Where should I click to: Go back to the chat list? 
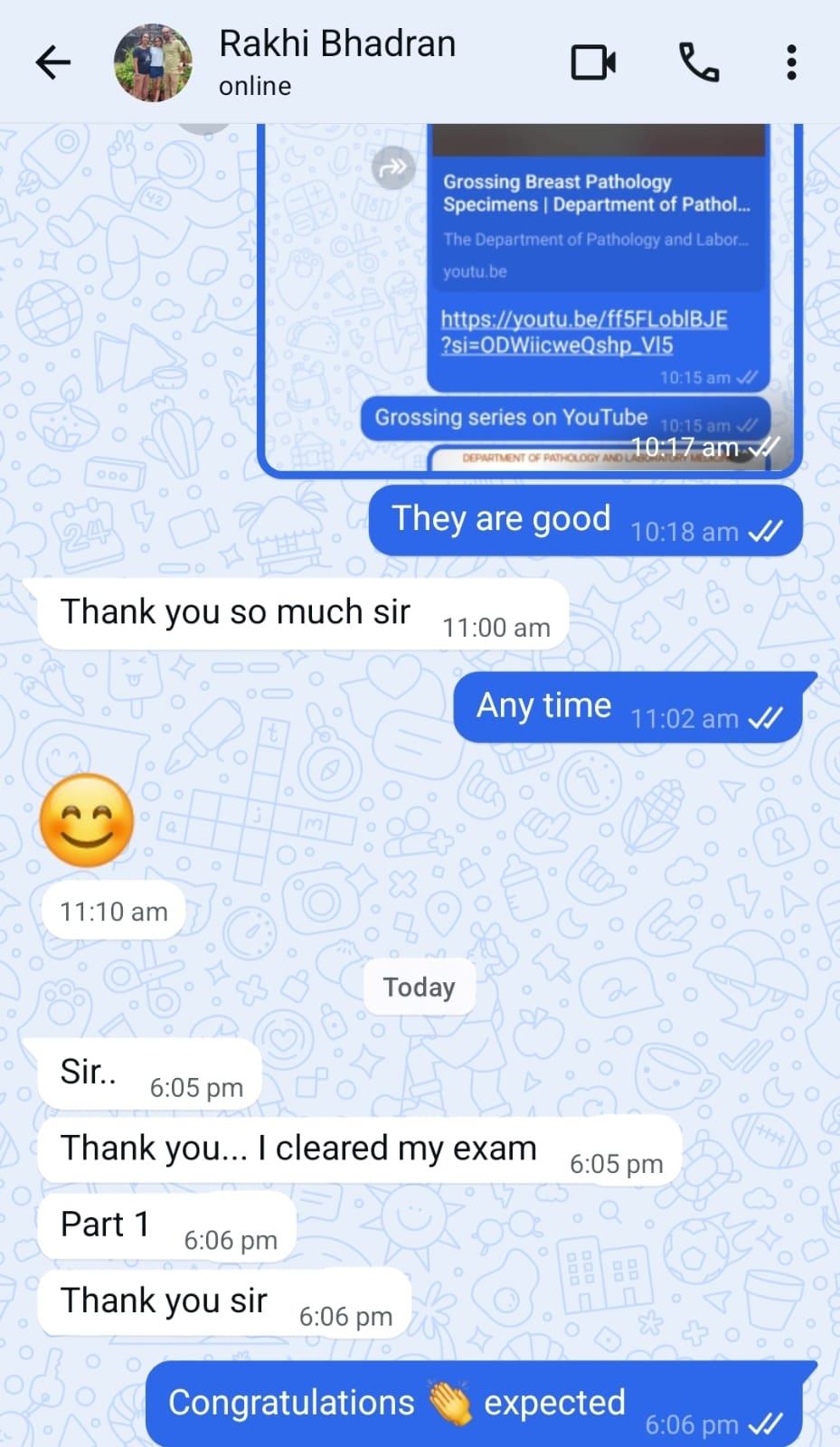pyautogui.click(x=52, y=62)
